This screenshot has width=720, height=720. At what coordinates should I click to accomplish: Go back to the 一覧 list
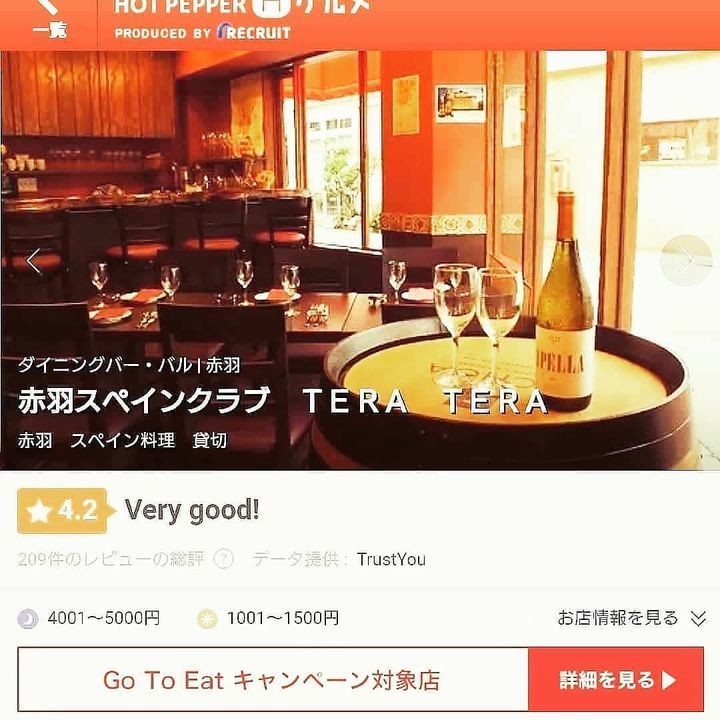coord(48,20)
